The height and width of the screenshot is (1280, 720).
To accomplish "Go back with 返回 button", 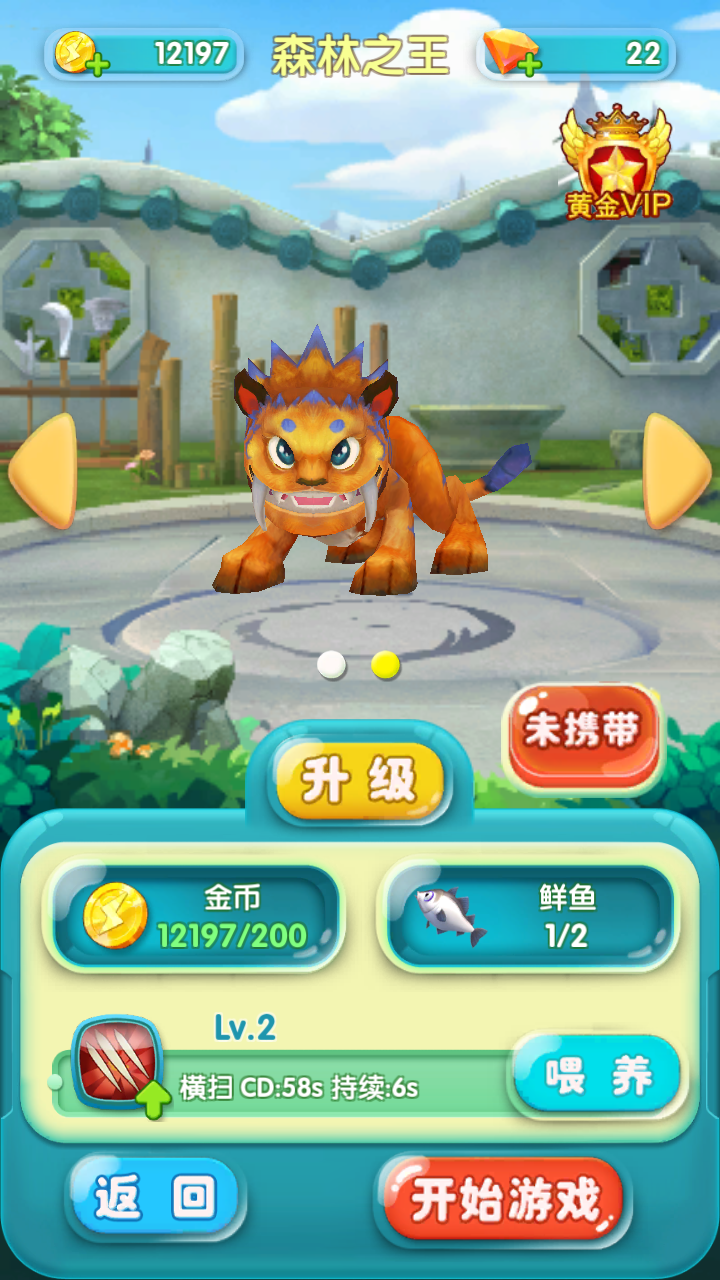I will [x=155, y=1198].
